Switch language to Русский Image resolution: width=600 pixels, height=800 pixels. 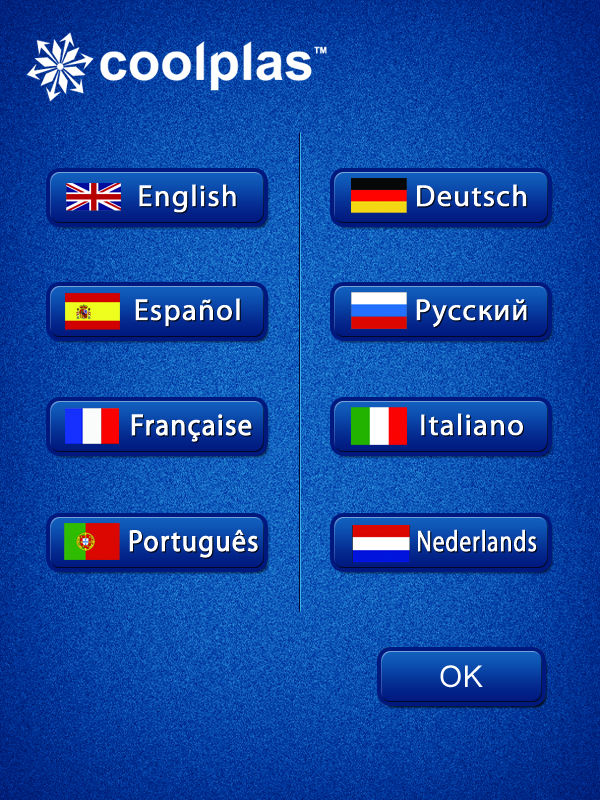pyautogui.click(x=441, y=311)
